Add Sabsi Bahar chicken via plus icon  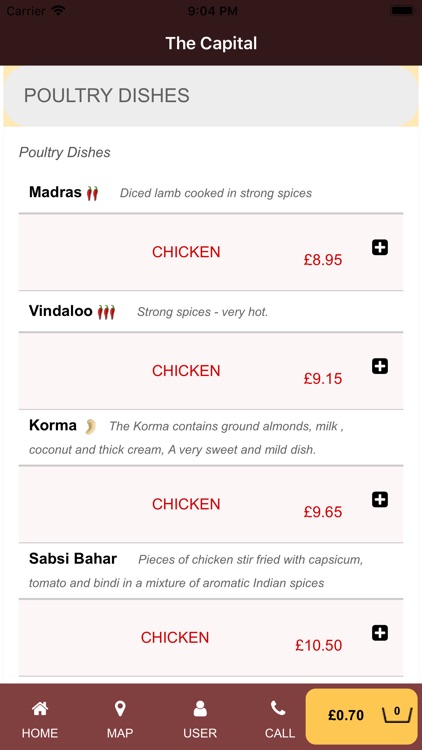click(x=380, y=633)
